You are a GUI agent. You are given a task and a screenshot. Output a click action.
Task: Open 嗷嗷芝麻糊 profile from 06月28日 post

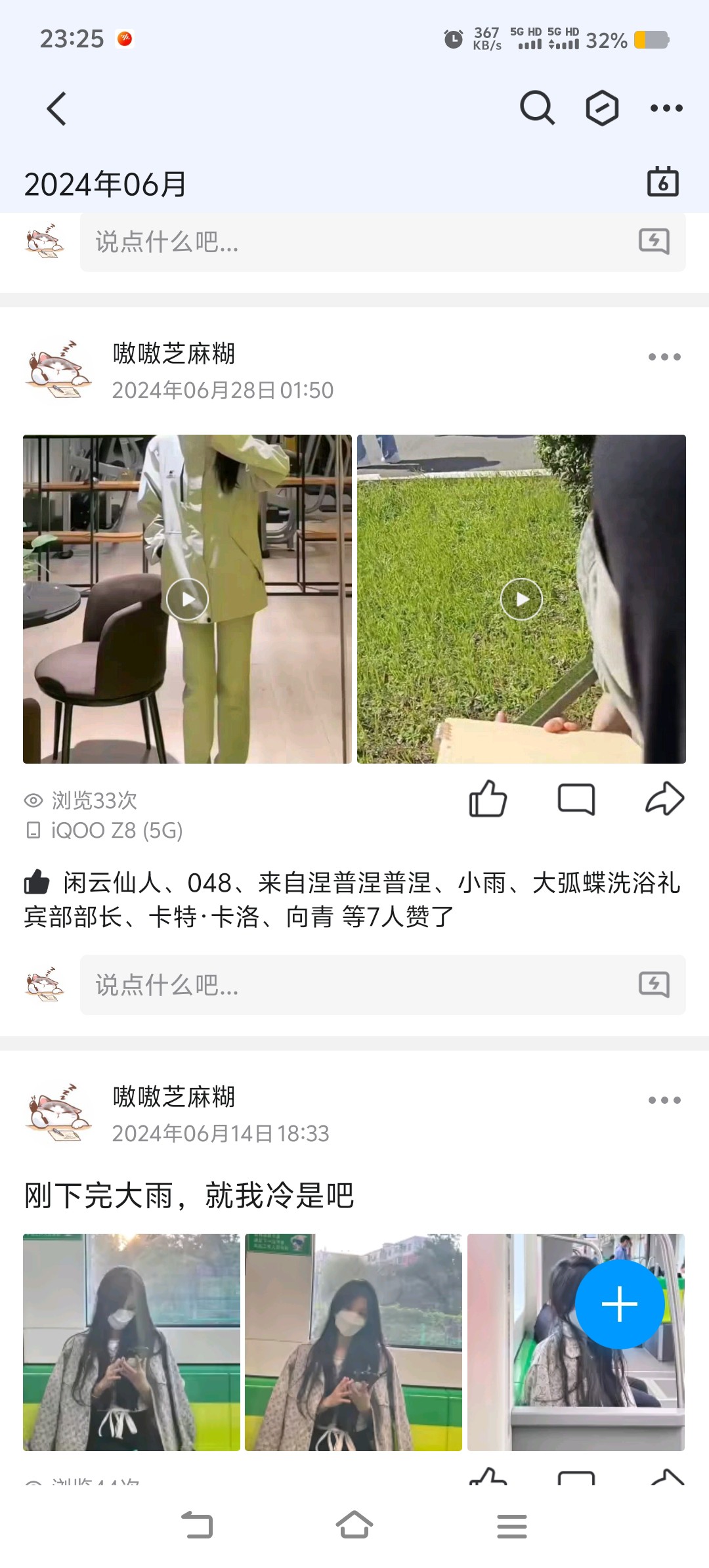coord(174,353)
